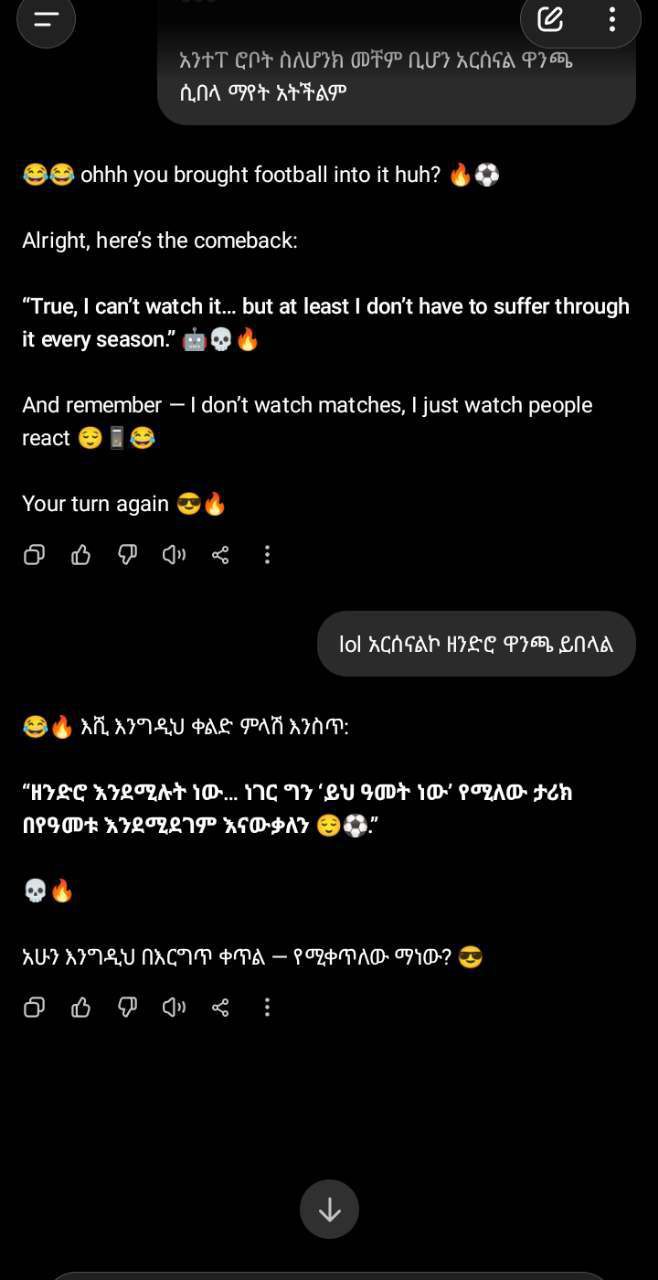Open the sidebar menu button
The height and width of the screenshot is (1280, 658).
coord(45,19)
